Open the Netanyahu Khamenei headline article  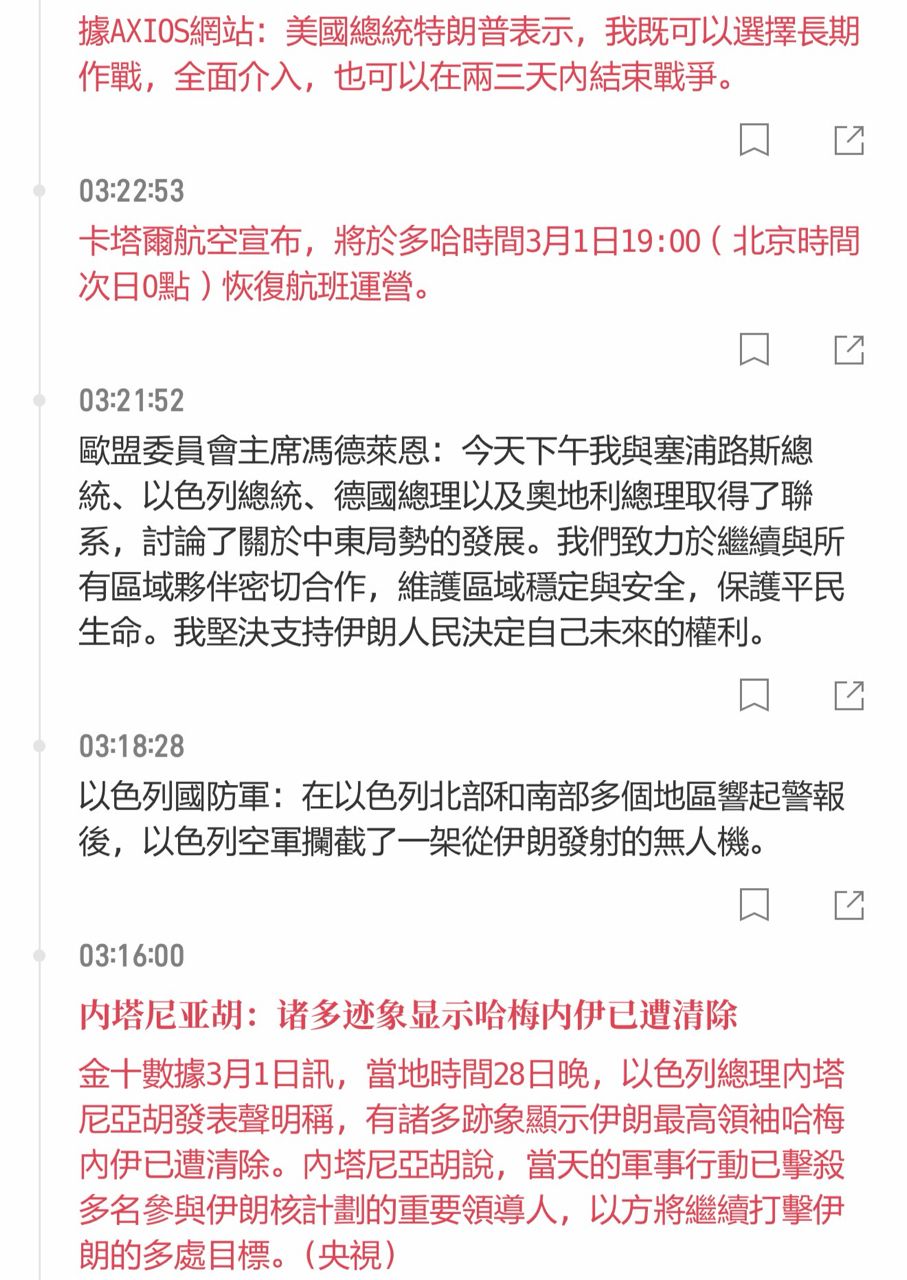(x=408, y=1016)
